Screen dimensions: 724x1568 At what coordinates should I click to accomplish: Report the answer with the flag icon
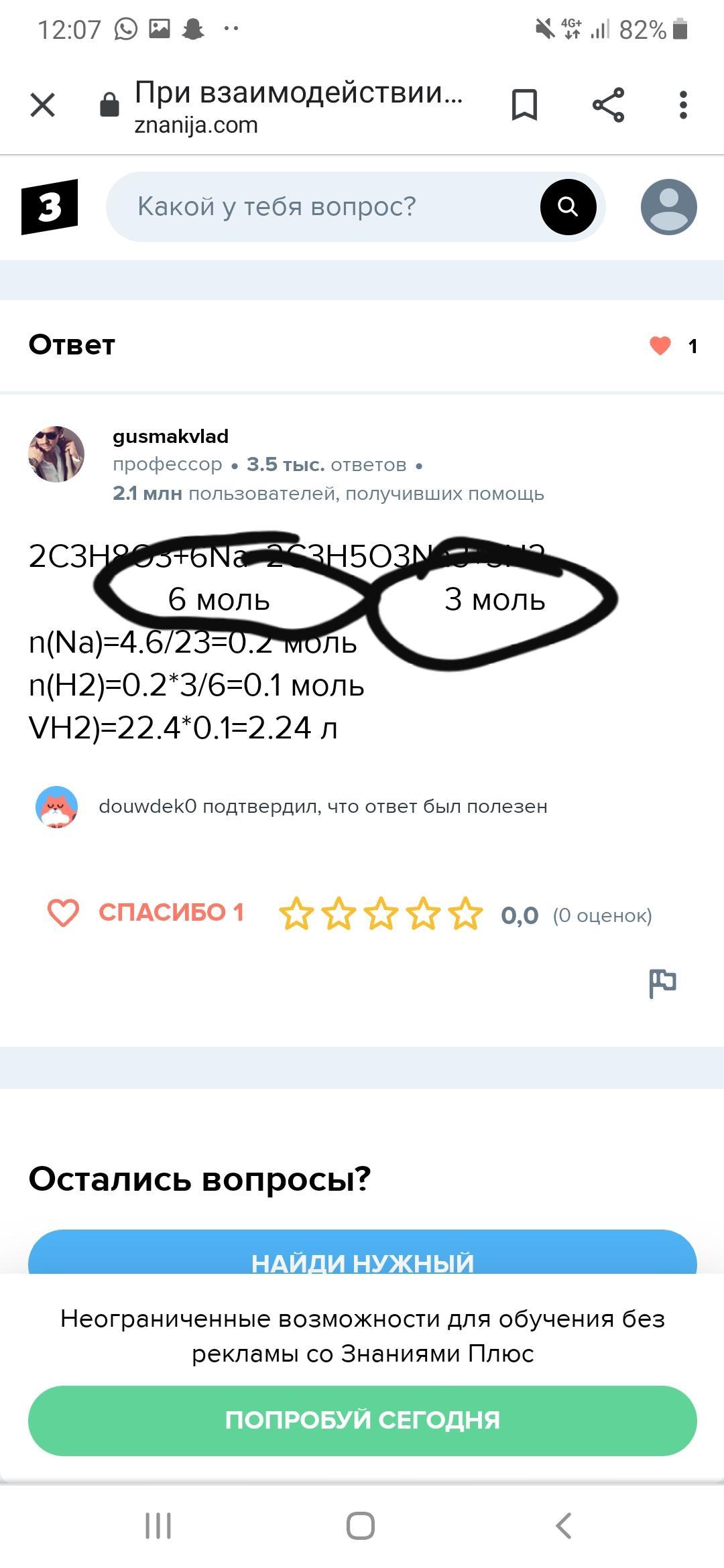click(662, 983)
